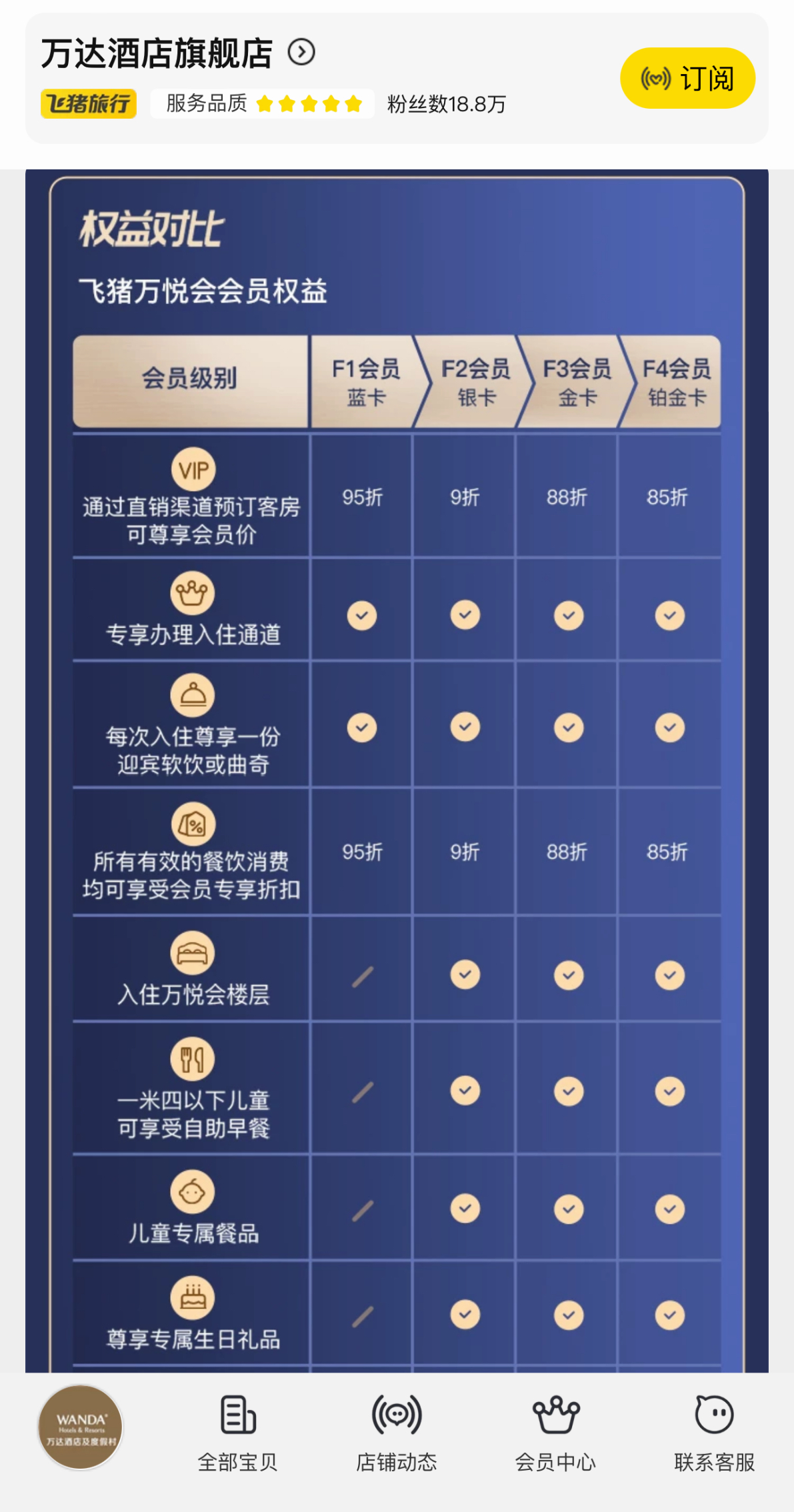Open the Wanda store logo
Viewport: 794px width, 1512px height.
tap(81, 1427)
